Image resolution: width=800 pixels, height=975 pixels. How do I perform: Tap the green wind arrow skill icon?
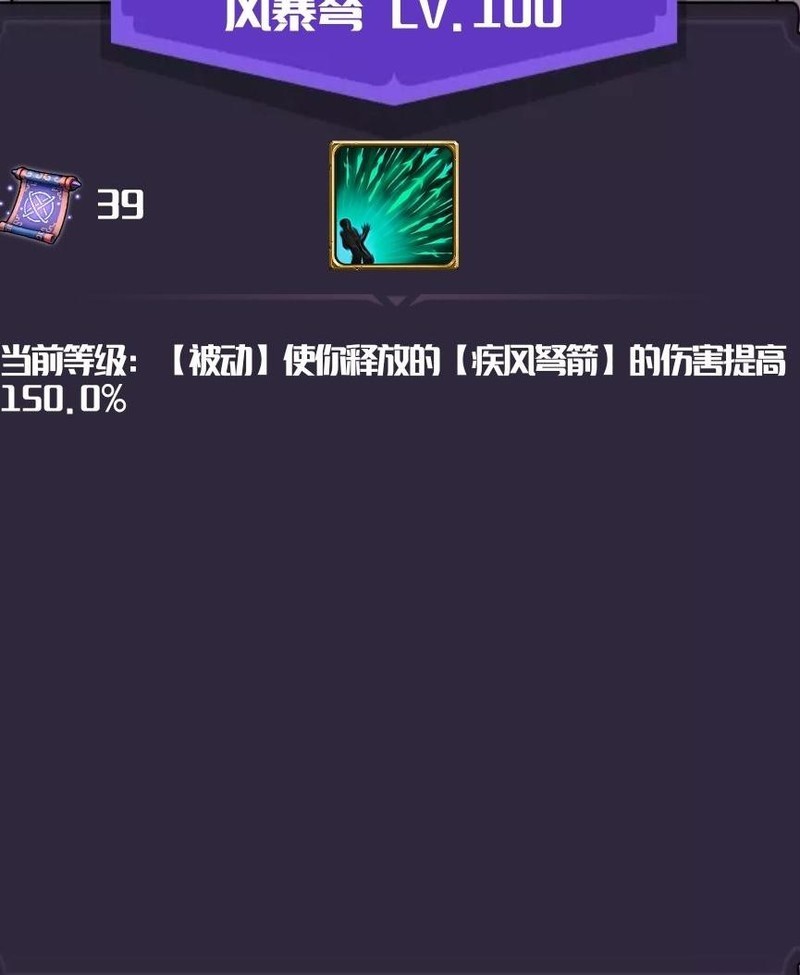[x=394, y=206]
